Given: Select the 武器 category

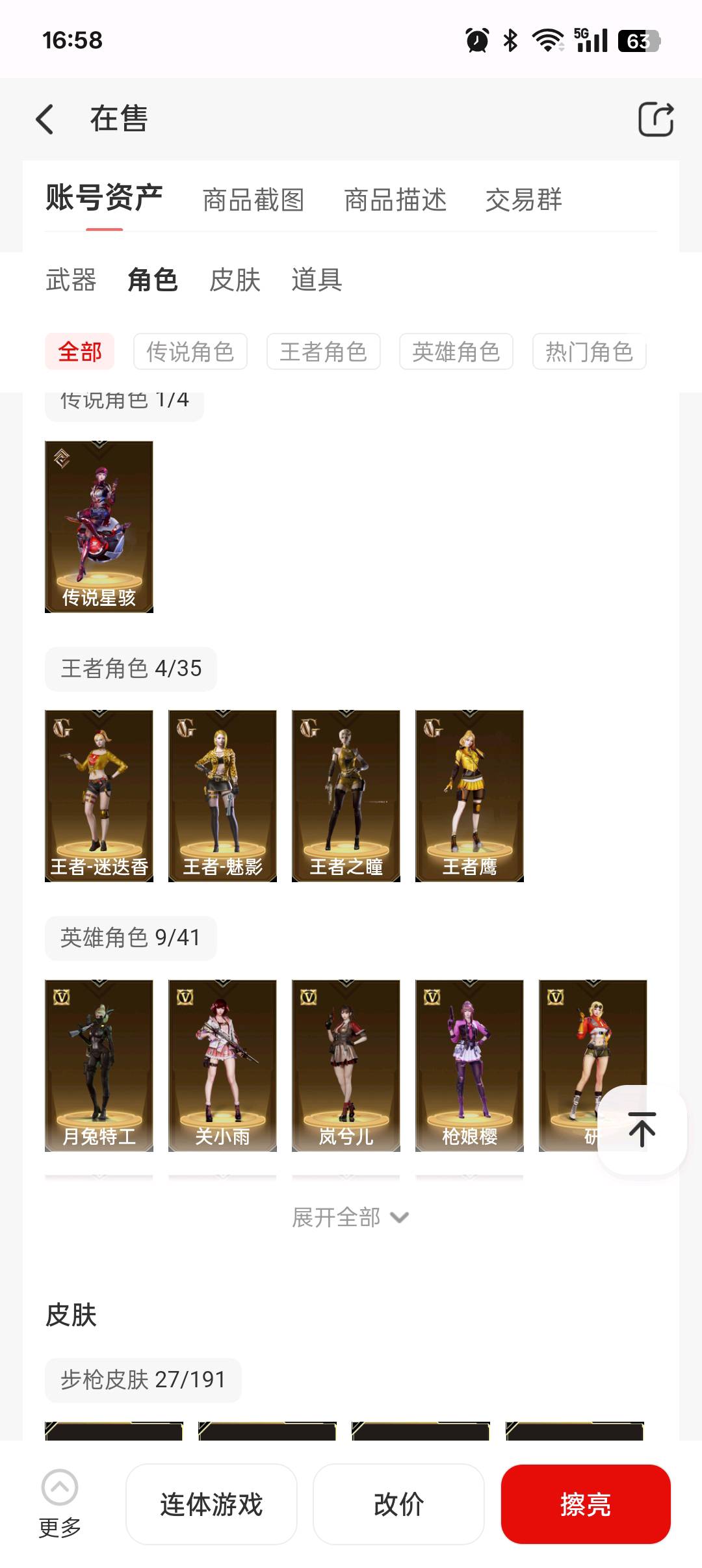Looking at the screenshot, I should [71, 280].
